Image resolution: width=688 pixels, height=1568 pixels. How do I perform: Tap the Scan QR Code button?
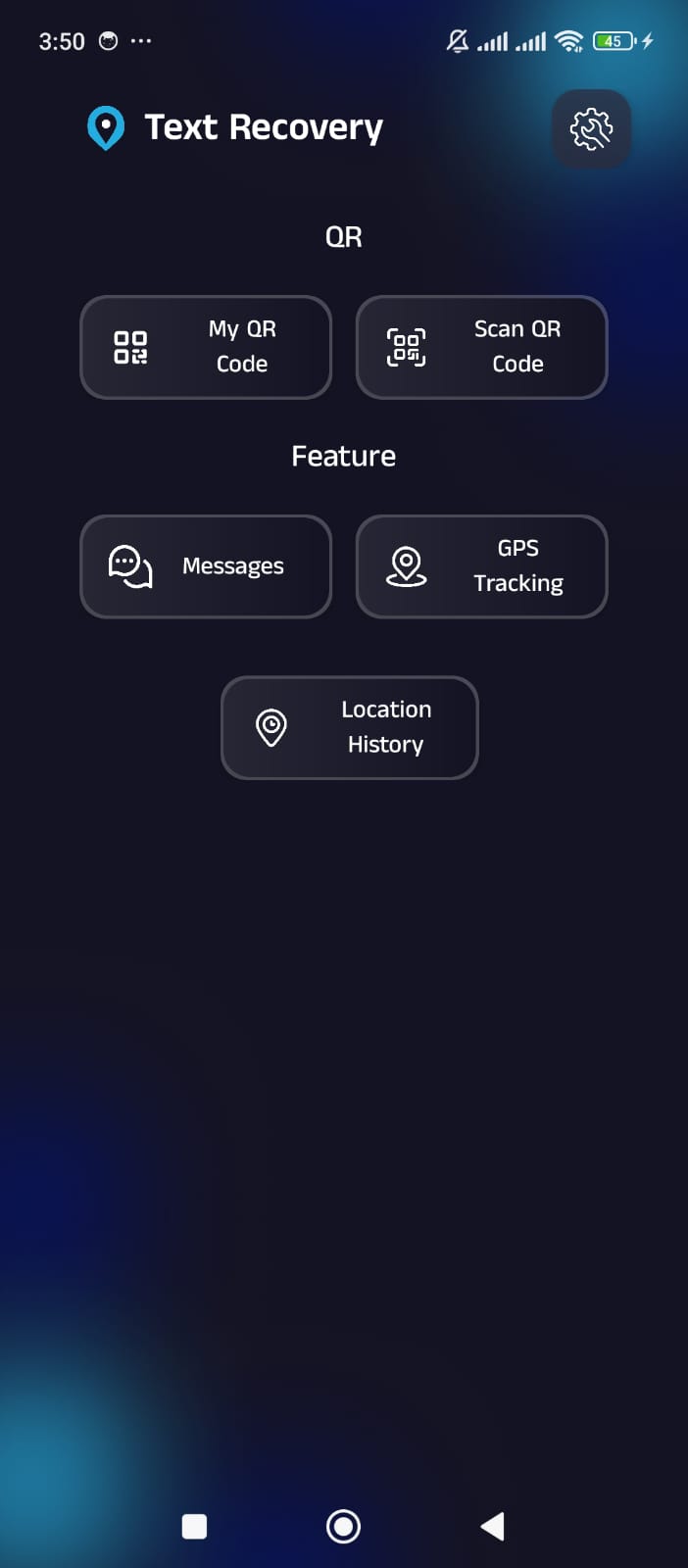tap(481, 347)
